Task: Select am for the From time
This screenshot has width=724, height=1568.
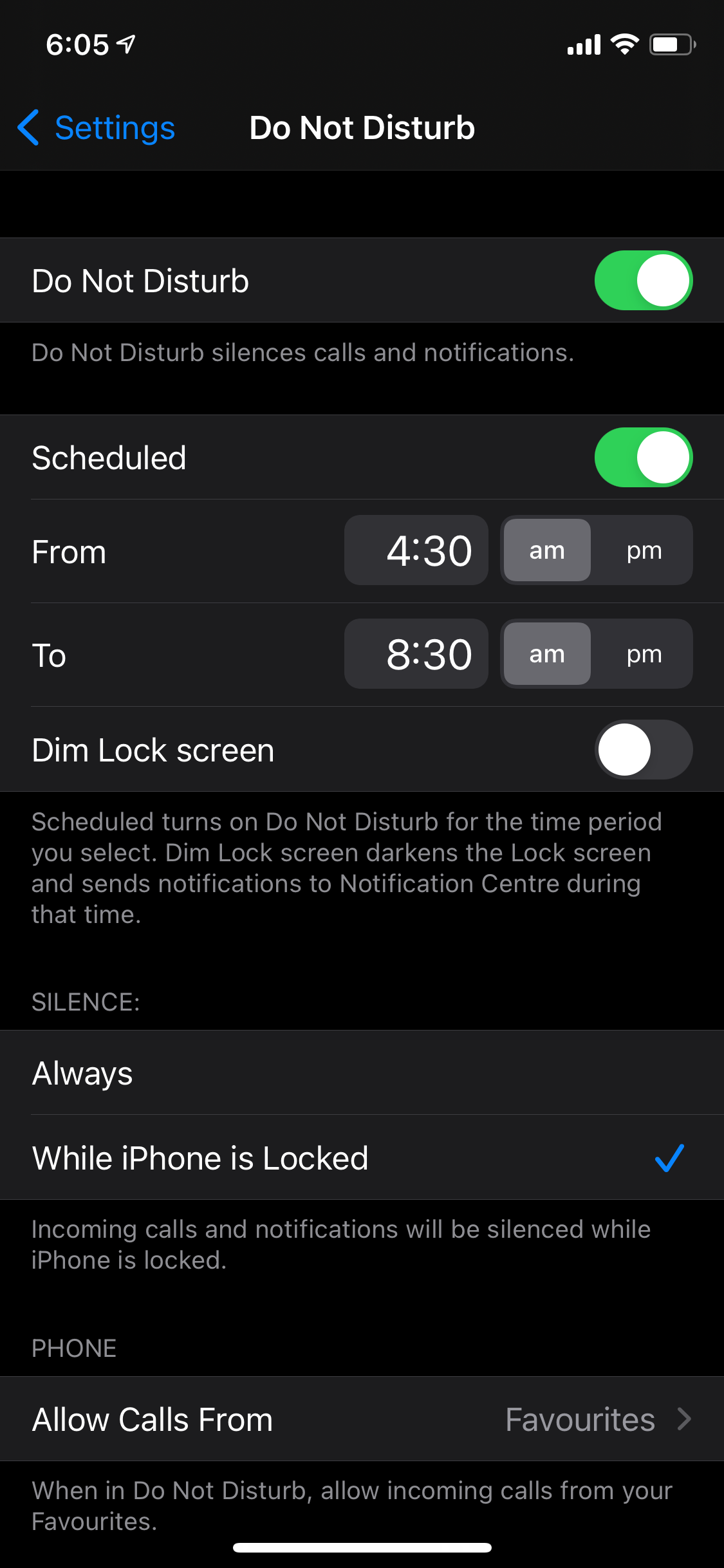Action: (547, 550)
